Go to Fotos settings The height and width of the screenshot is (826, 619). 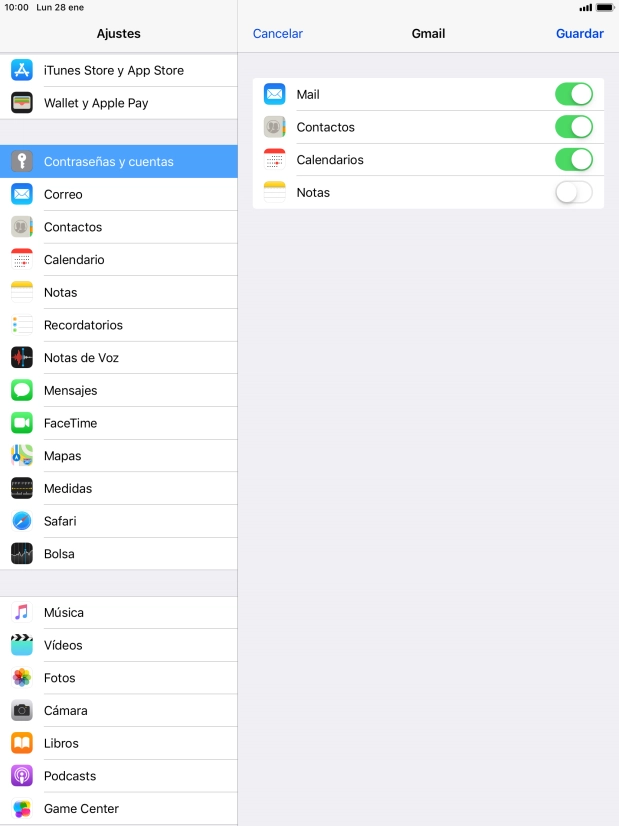click(x=118, y=677)
